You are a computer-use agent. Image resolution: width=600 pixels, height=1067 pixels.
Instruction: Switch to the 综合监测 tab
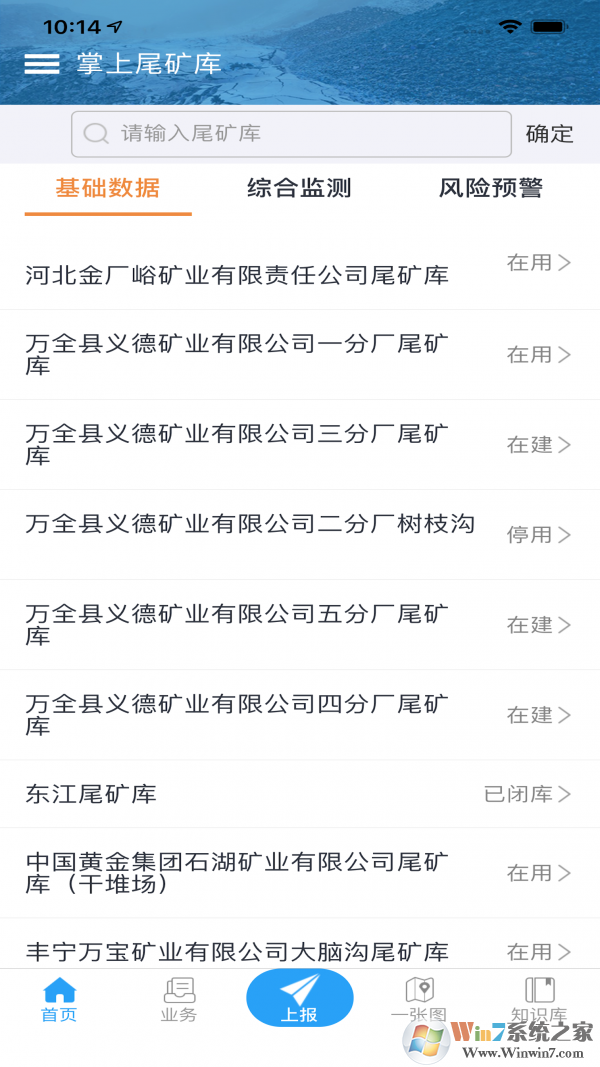tap(299, 188)
